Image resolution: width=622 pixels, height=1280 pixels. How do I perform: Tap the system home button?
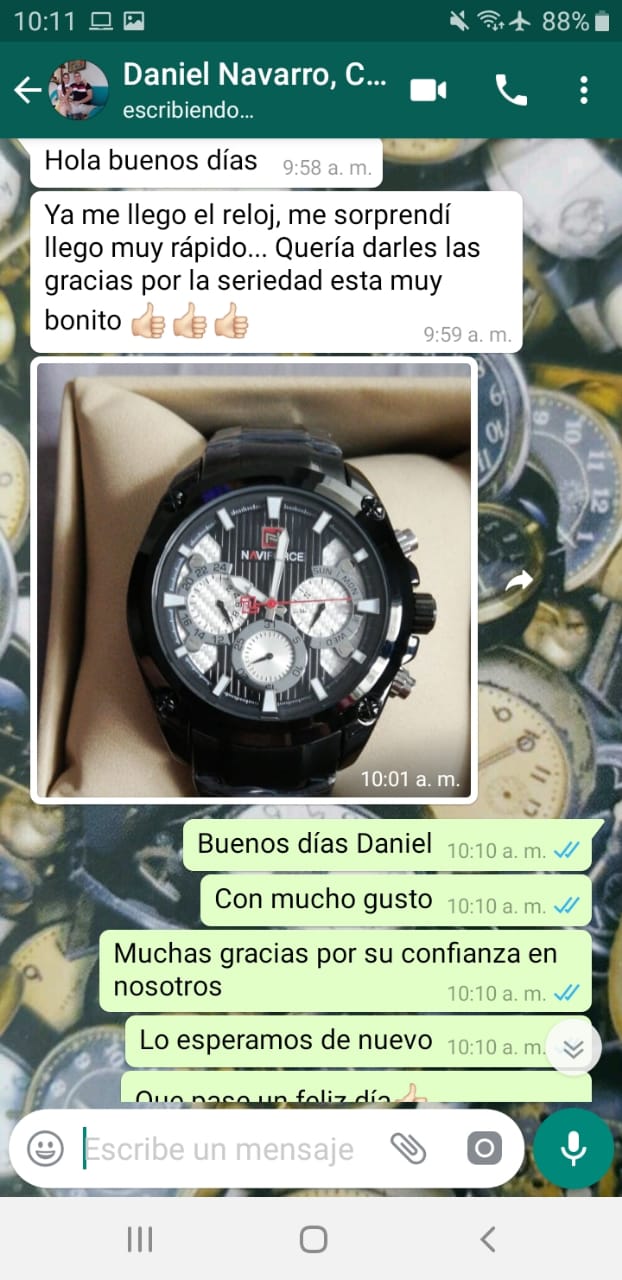(x=313, y=1240)
